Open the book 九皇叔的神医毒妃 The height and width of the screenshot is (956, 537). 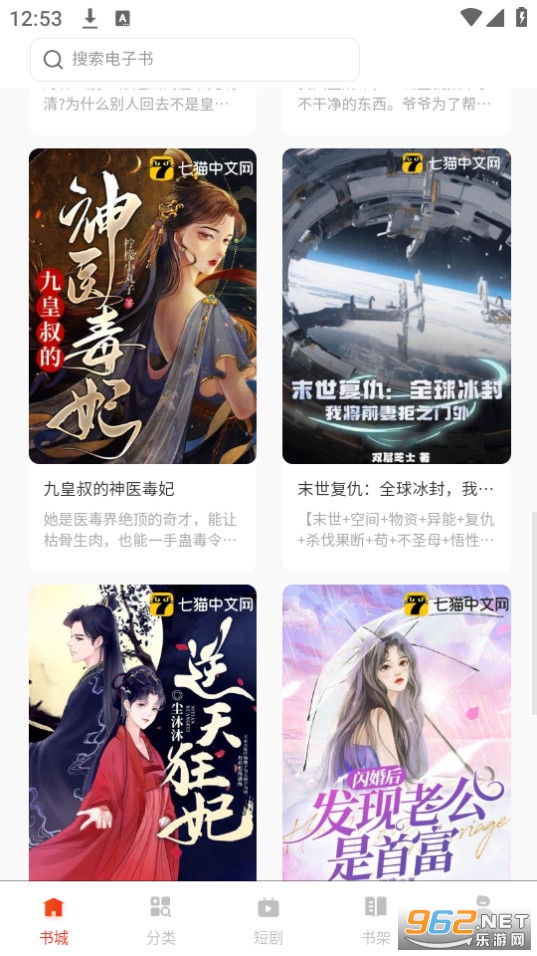[x=143, y=360]
